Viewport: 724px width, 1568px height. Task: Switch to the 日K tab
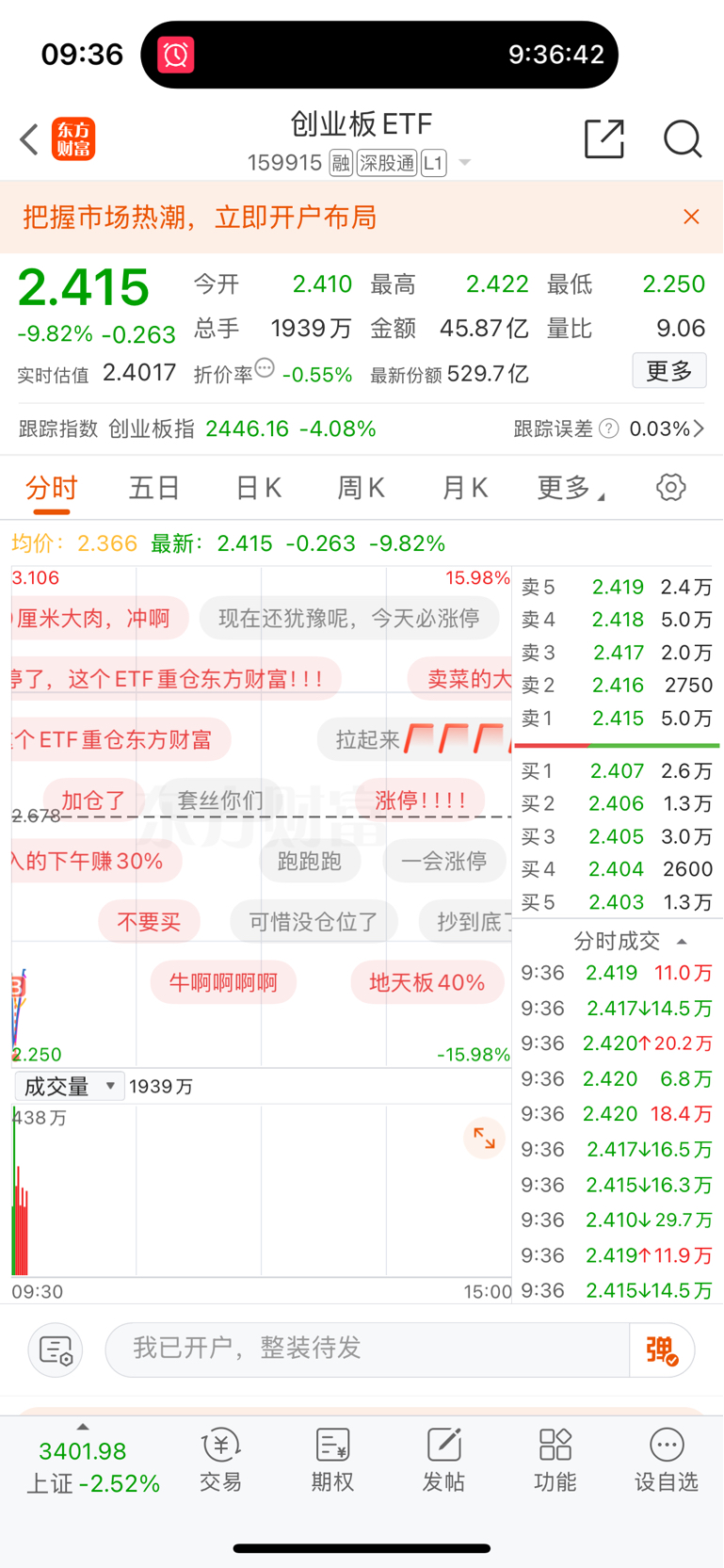point(257,487)
